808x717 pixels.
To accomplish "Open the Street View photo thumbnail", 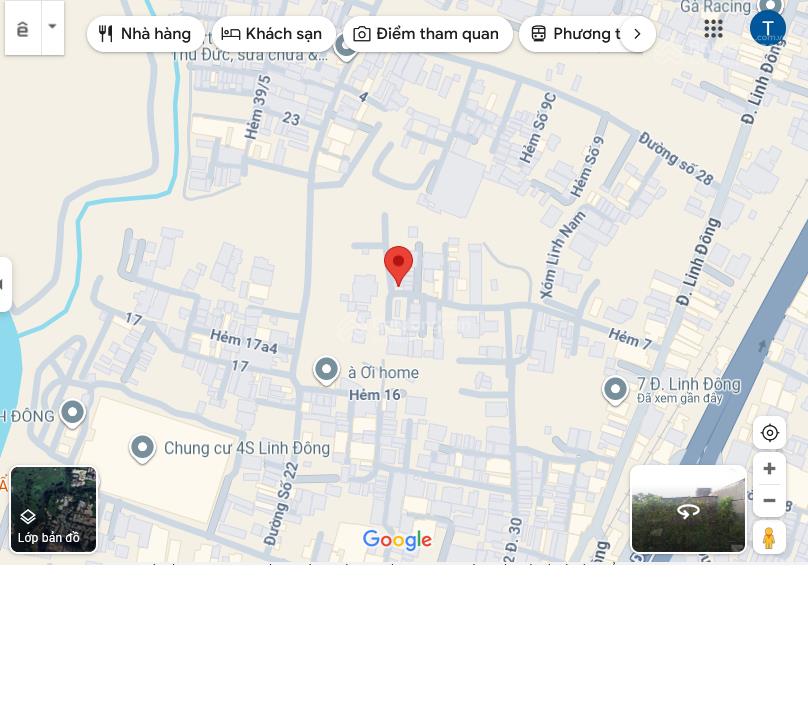I will 688,509.
